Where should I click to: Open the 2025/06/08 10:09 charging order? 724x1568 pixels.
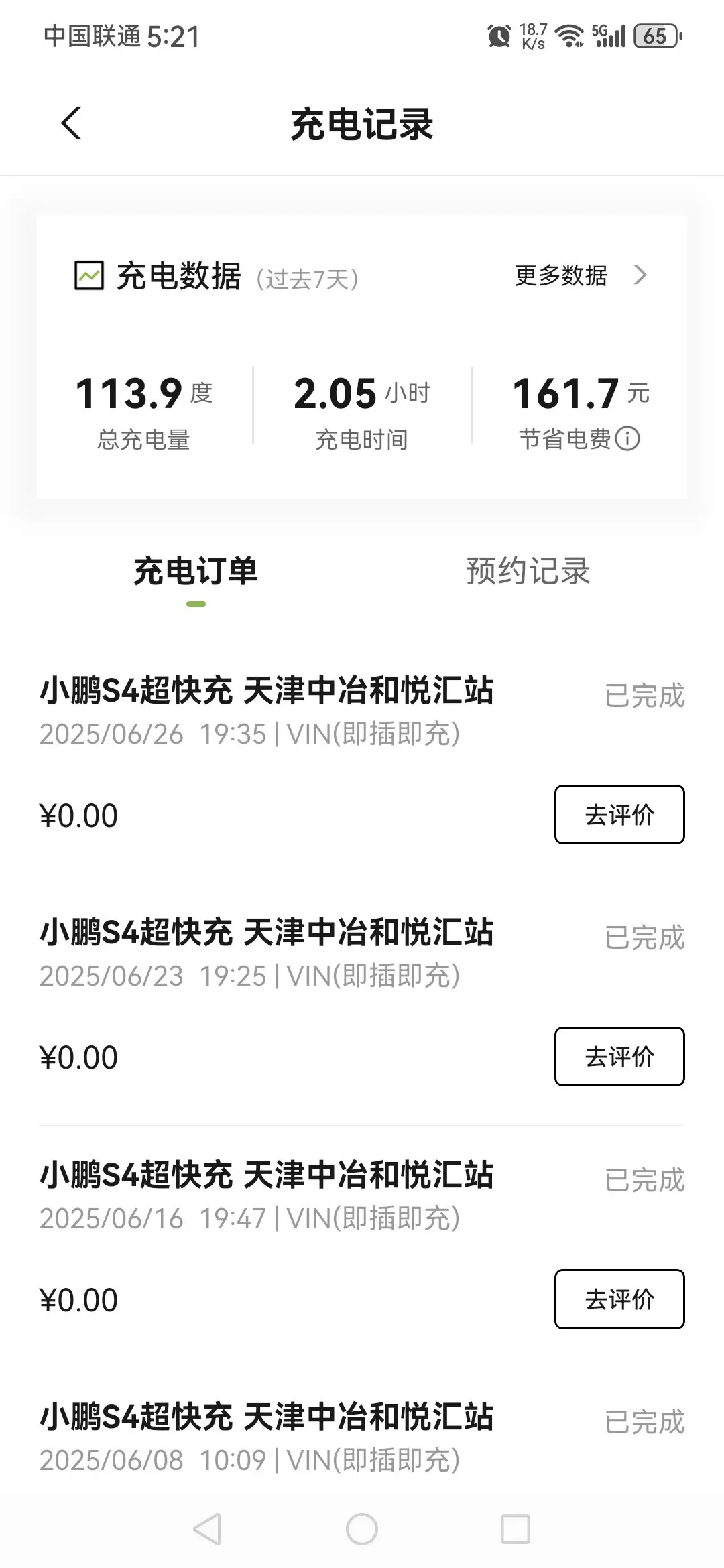coord(267,1437)
